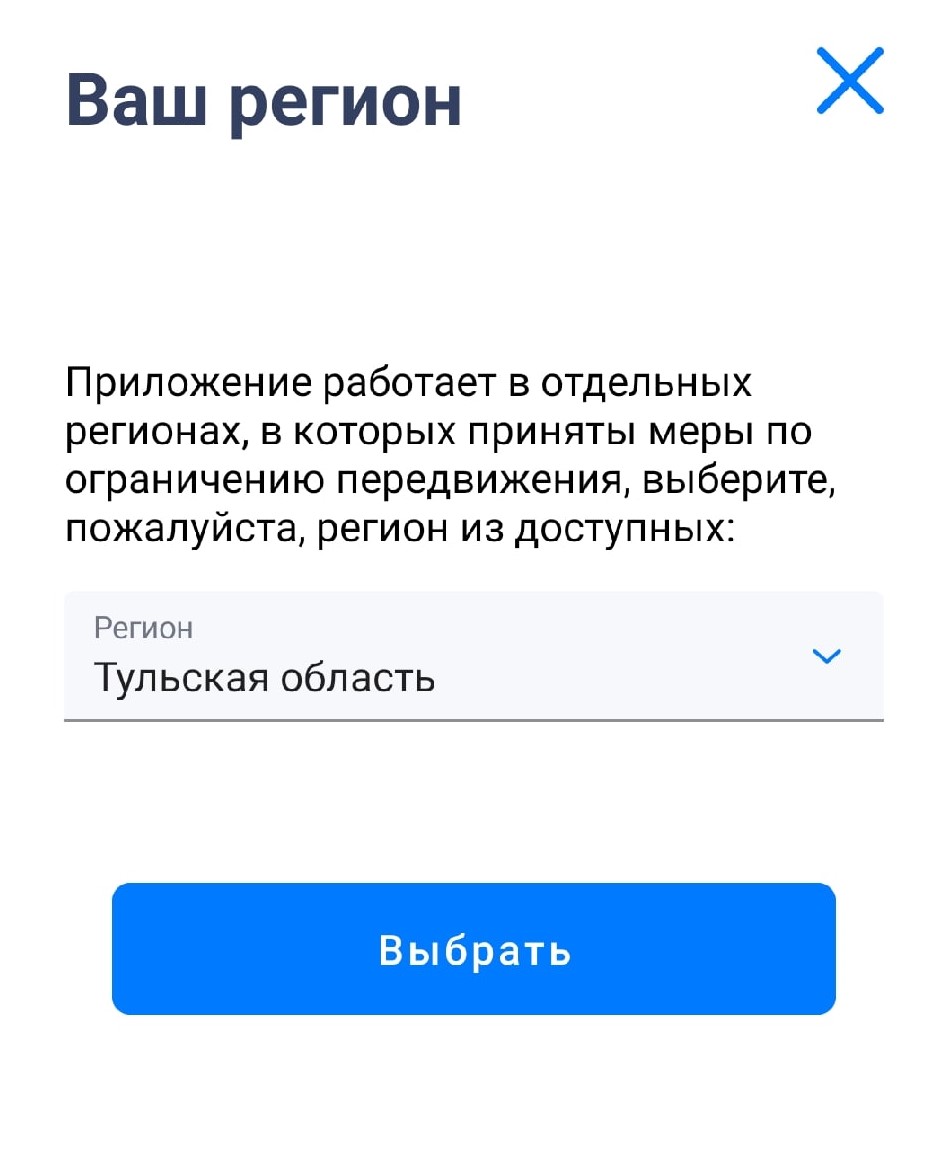The height and width of the screenshot is (1164, 947).
Task: Close the Ваш регион dialog
Action: pos(849,80)
